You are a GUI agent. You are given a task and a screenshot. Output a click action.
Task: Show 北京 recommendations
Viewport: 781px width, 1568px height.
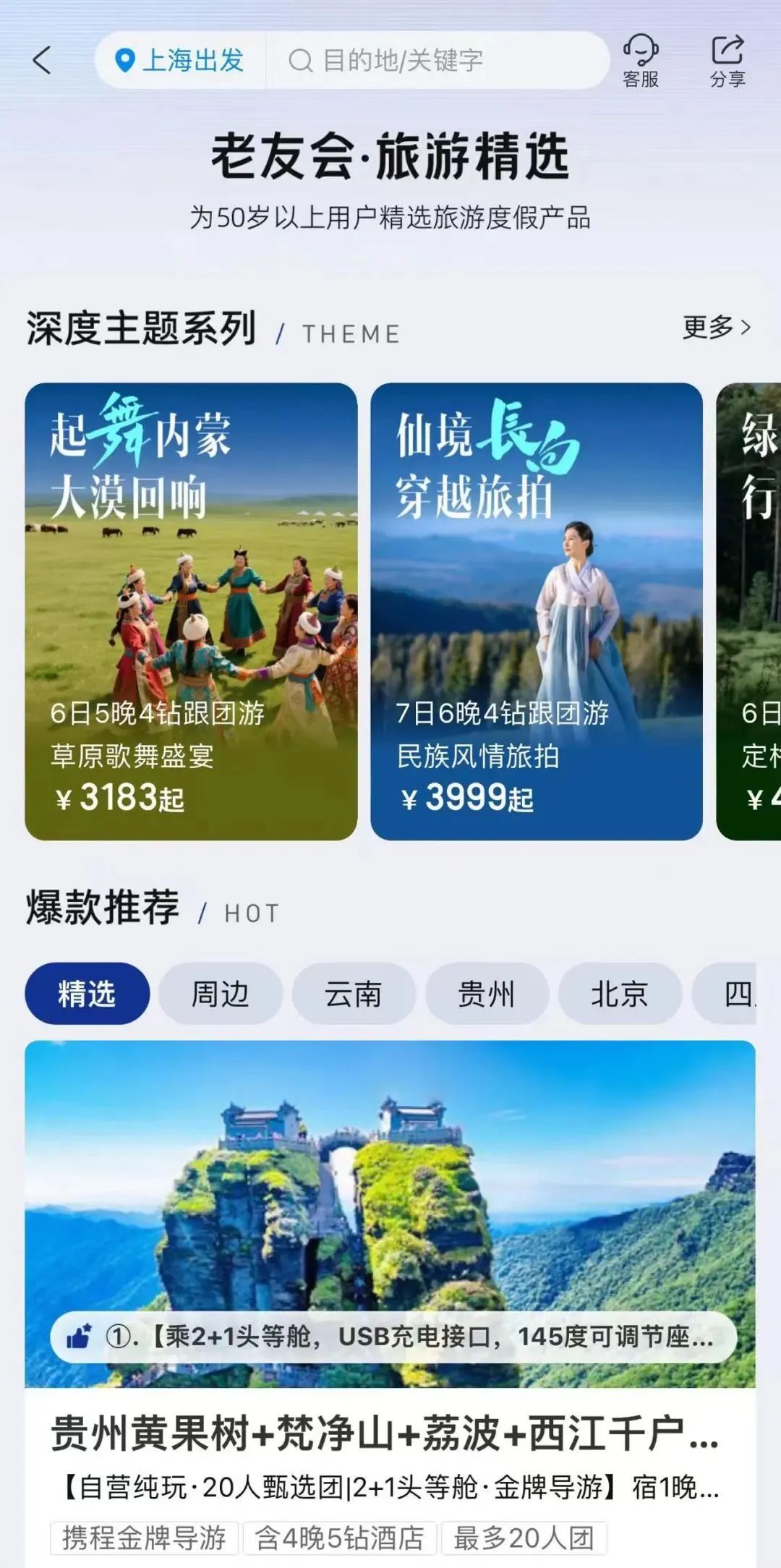click(x=619, y=994)
